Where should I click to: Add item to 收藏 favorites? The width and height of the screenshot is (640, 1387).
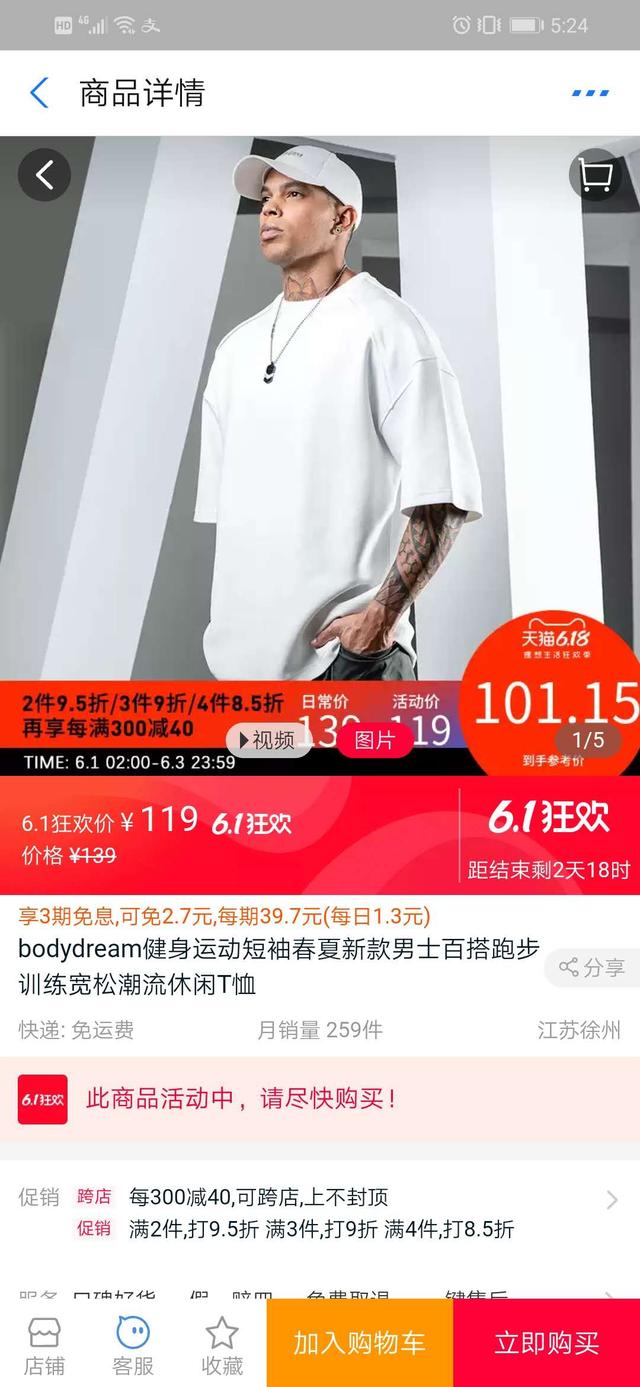click(222, 1345)
